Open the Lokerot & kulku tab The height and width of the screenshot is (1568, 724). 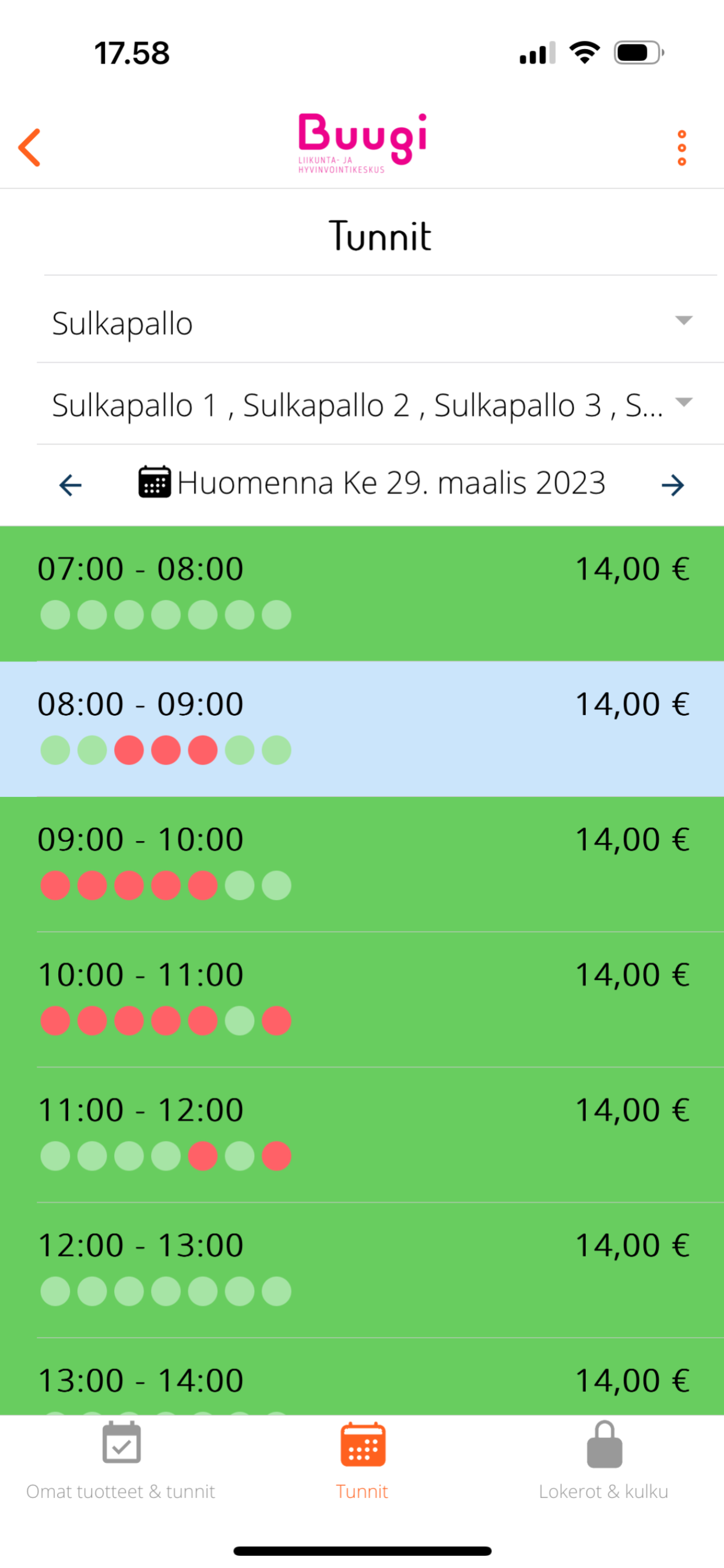(603, 1461)
